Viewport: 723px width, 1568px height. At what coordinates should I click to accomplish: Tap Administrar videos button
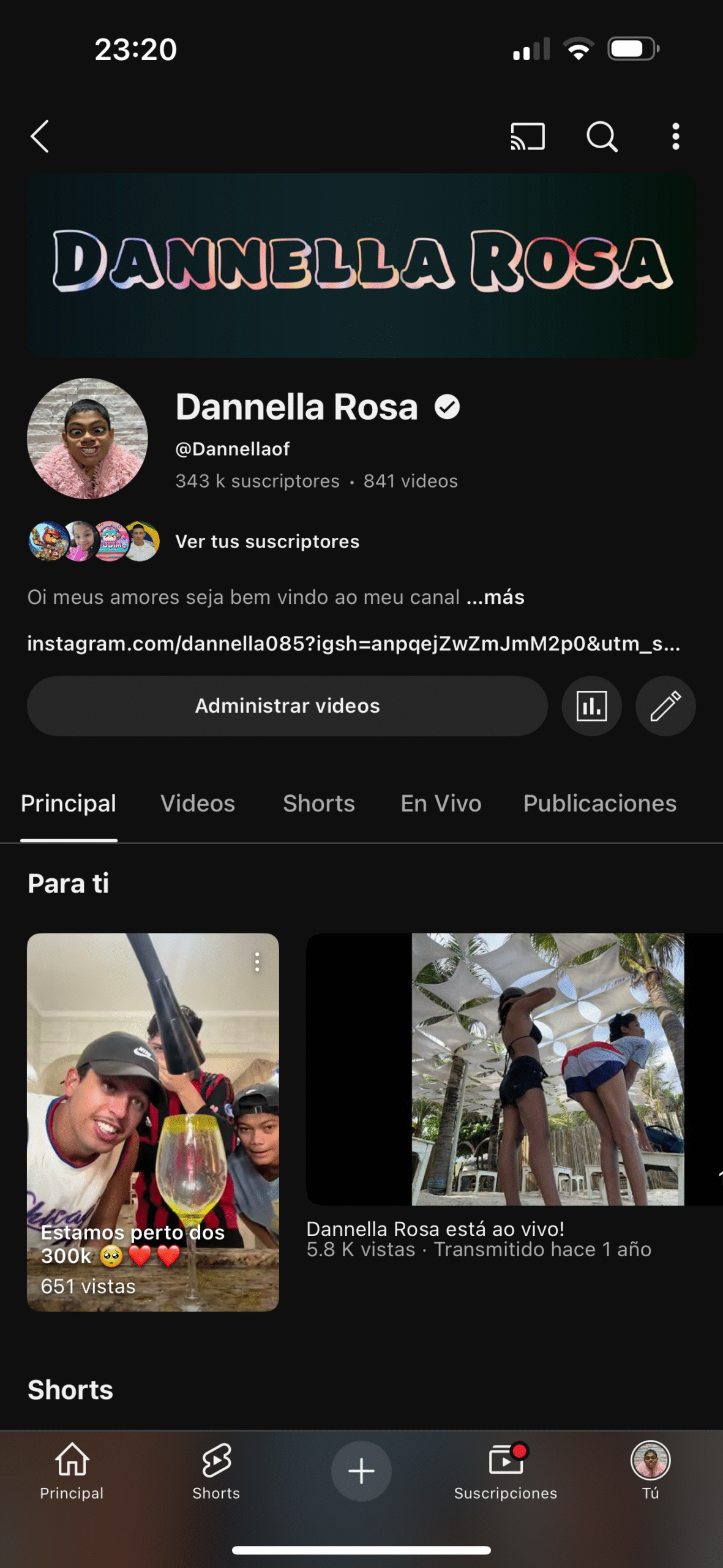[x=287, y=706]
